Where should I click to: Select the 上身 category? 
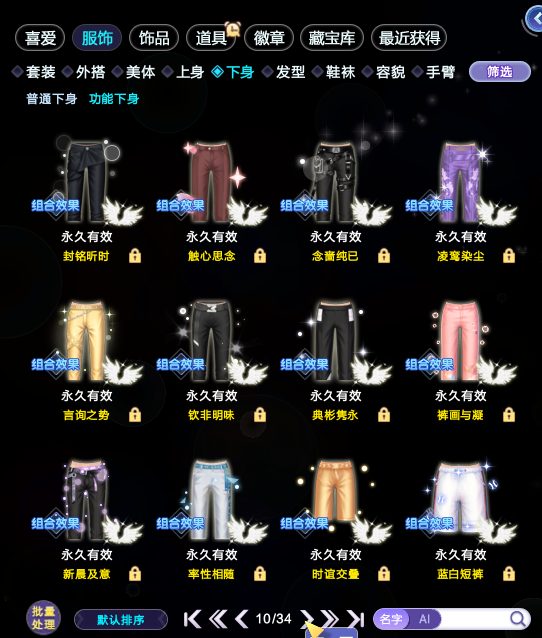point(184,72)
